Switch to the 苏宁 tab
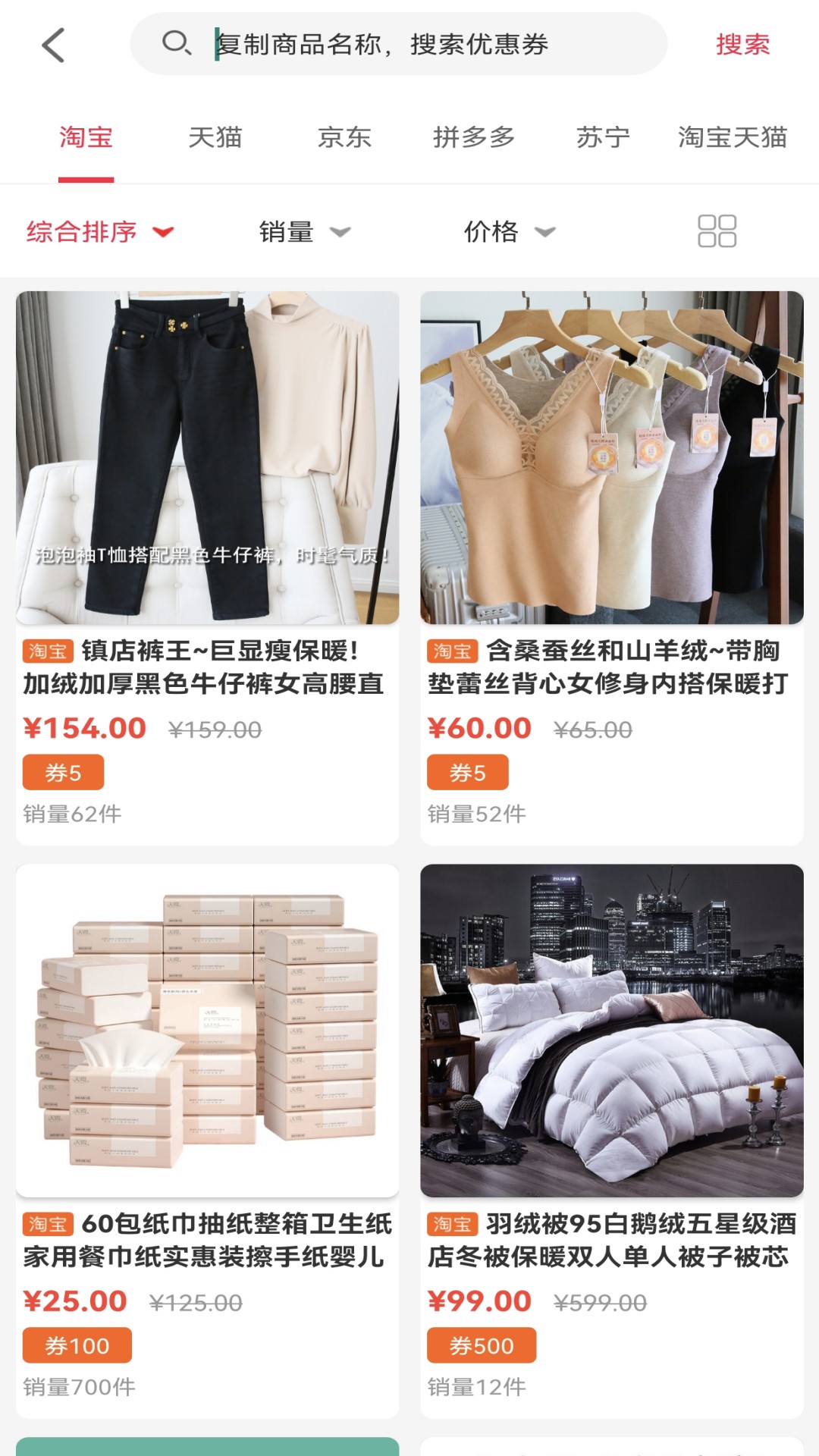 click(x=603, y=138)
